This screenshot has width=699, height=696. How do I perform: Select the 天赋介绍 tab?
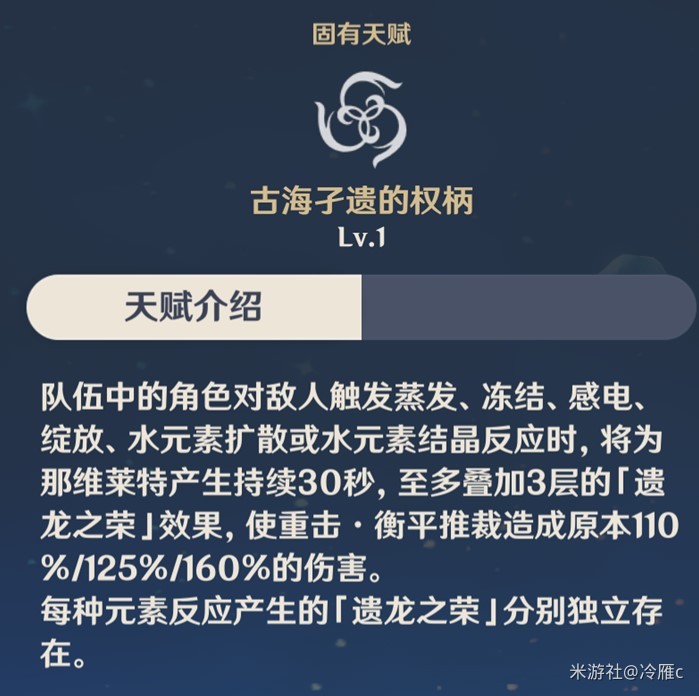pos(193,306)
